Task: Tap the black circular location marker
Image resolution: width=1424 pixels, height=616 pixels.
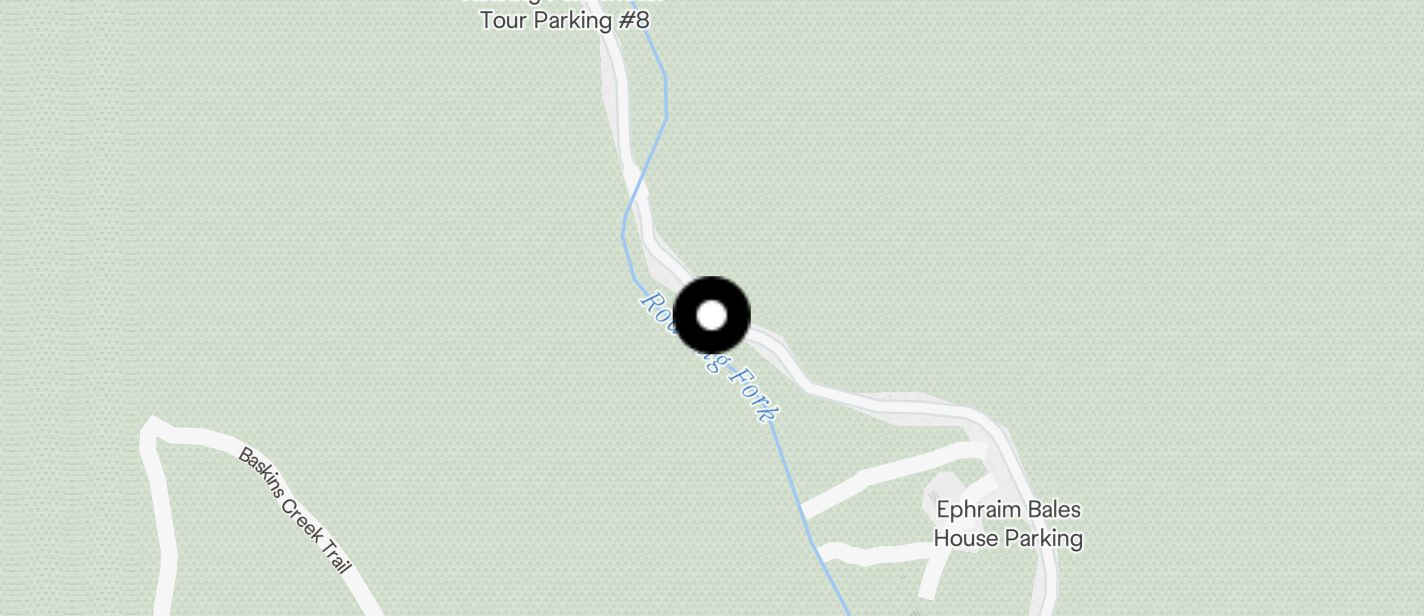Action: (x=711, y=316)
